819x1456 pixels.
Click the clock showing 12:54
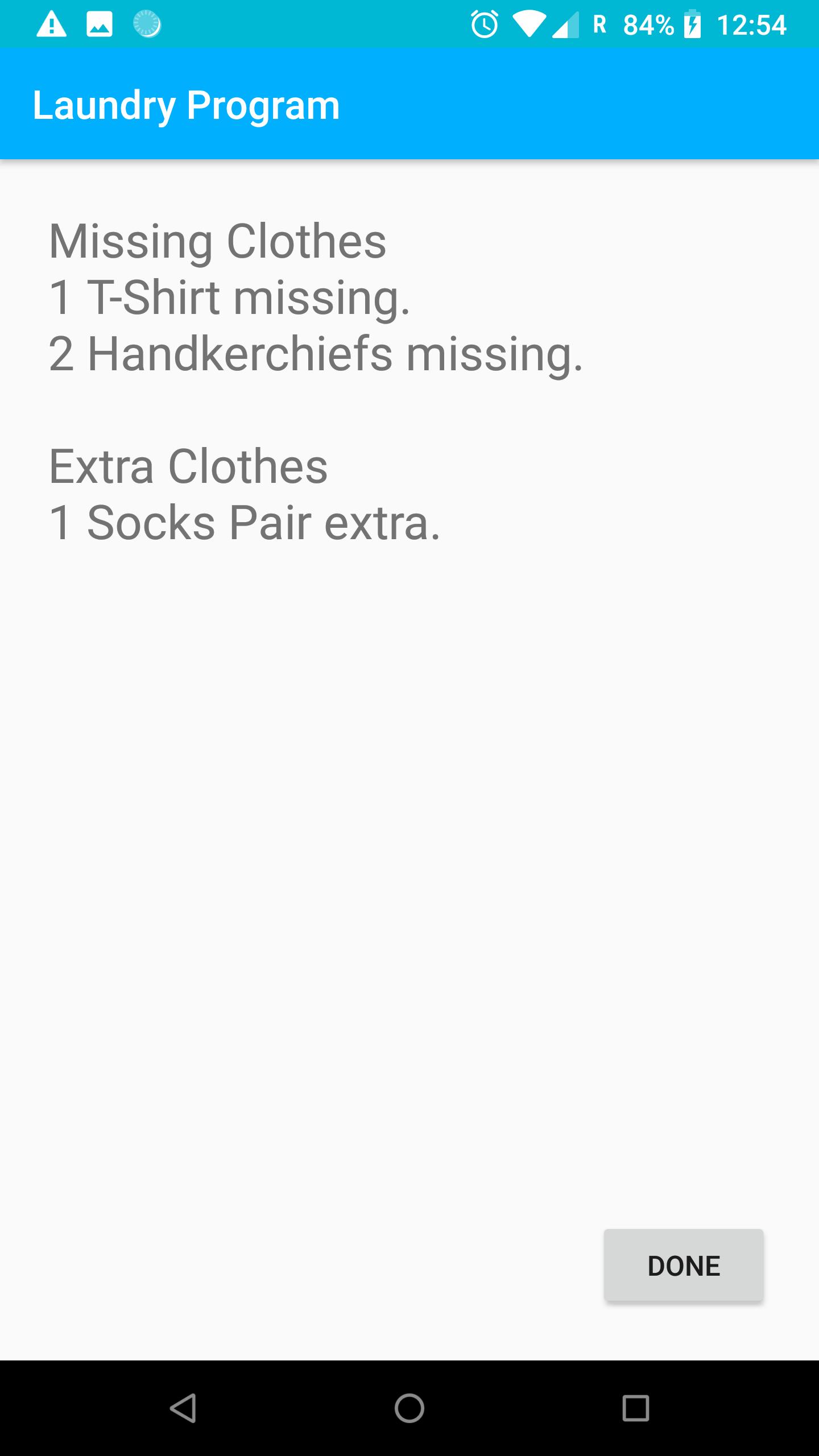[752, 24]
